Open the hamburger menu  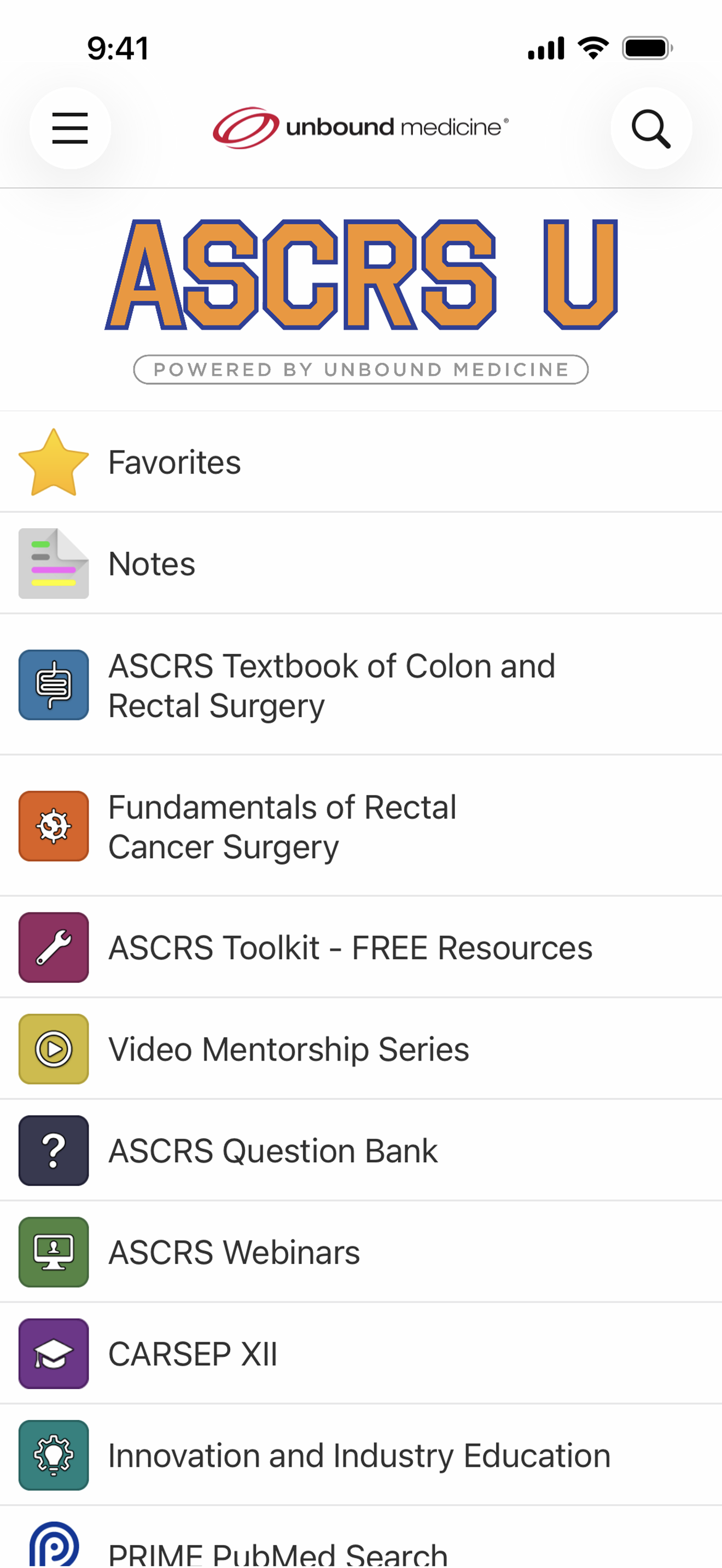click(x=69, y=128)
